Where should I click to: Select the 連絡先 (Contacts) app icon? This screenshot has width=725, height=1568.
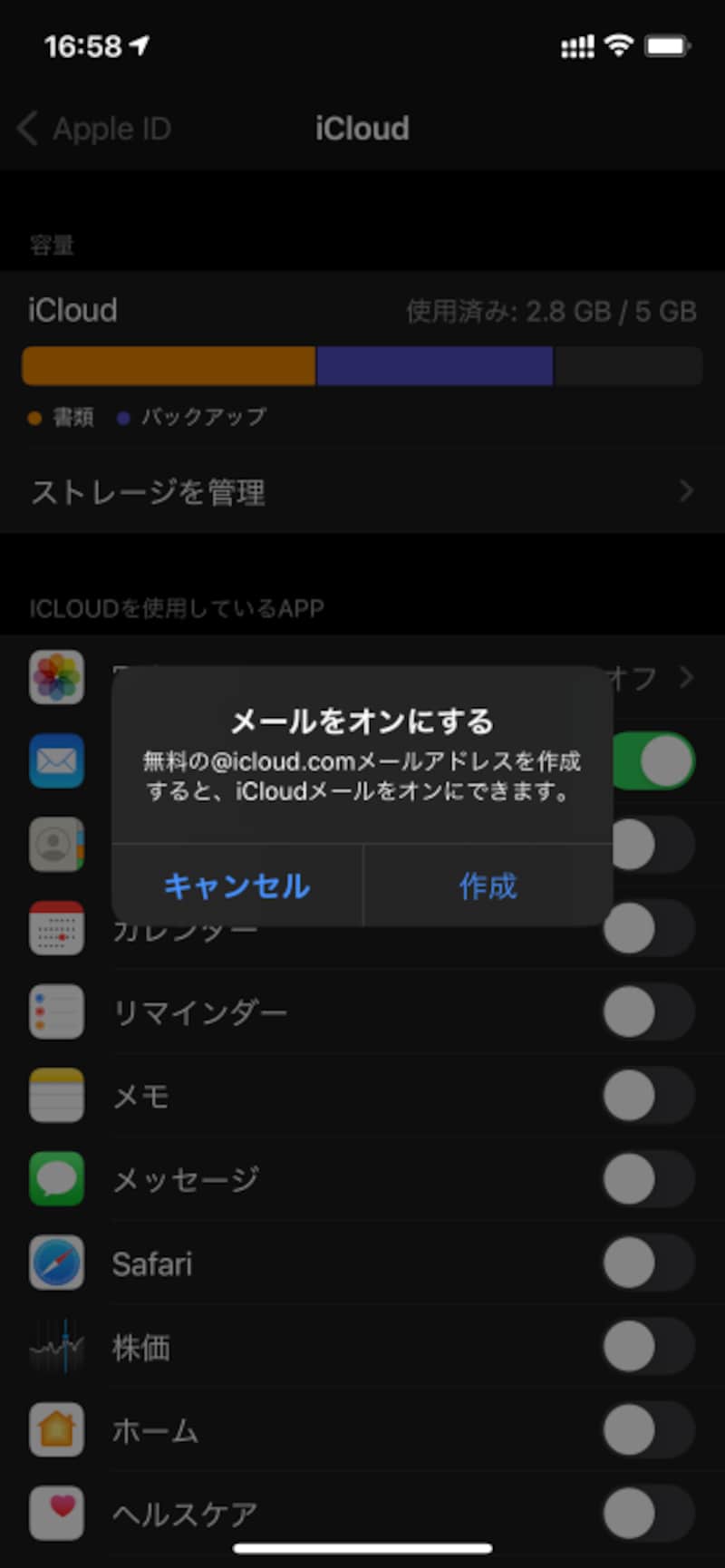click(x=56, y=845)
